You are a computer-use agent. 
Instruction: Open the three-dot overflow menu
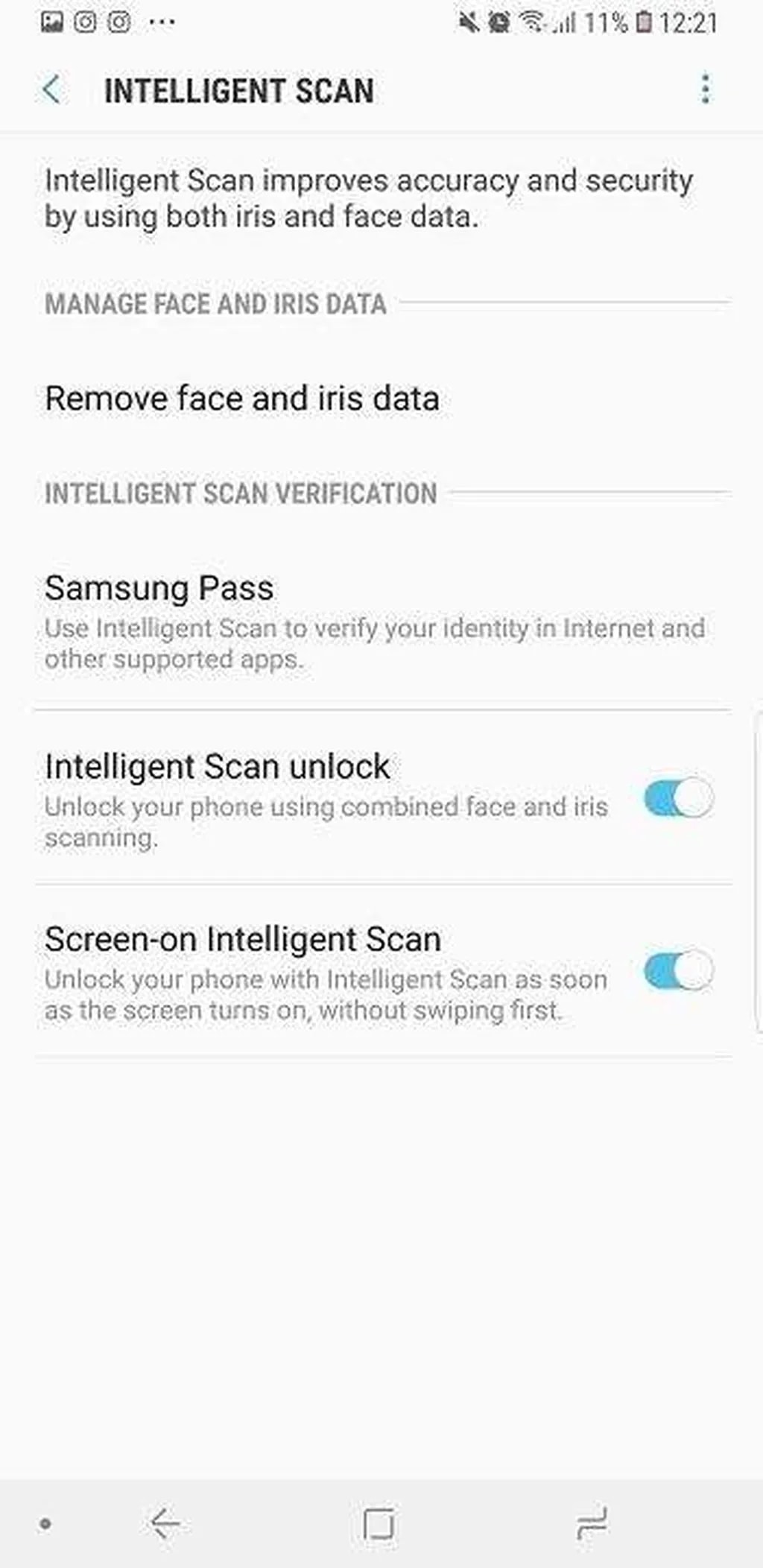(705, 89)
